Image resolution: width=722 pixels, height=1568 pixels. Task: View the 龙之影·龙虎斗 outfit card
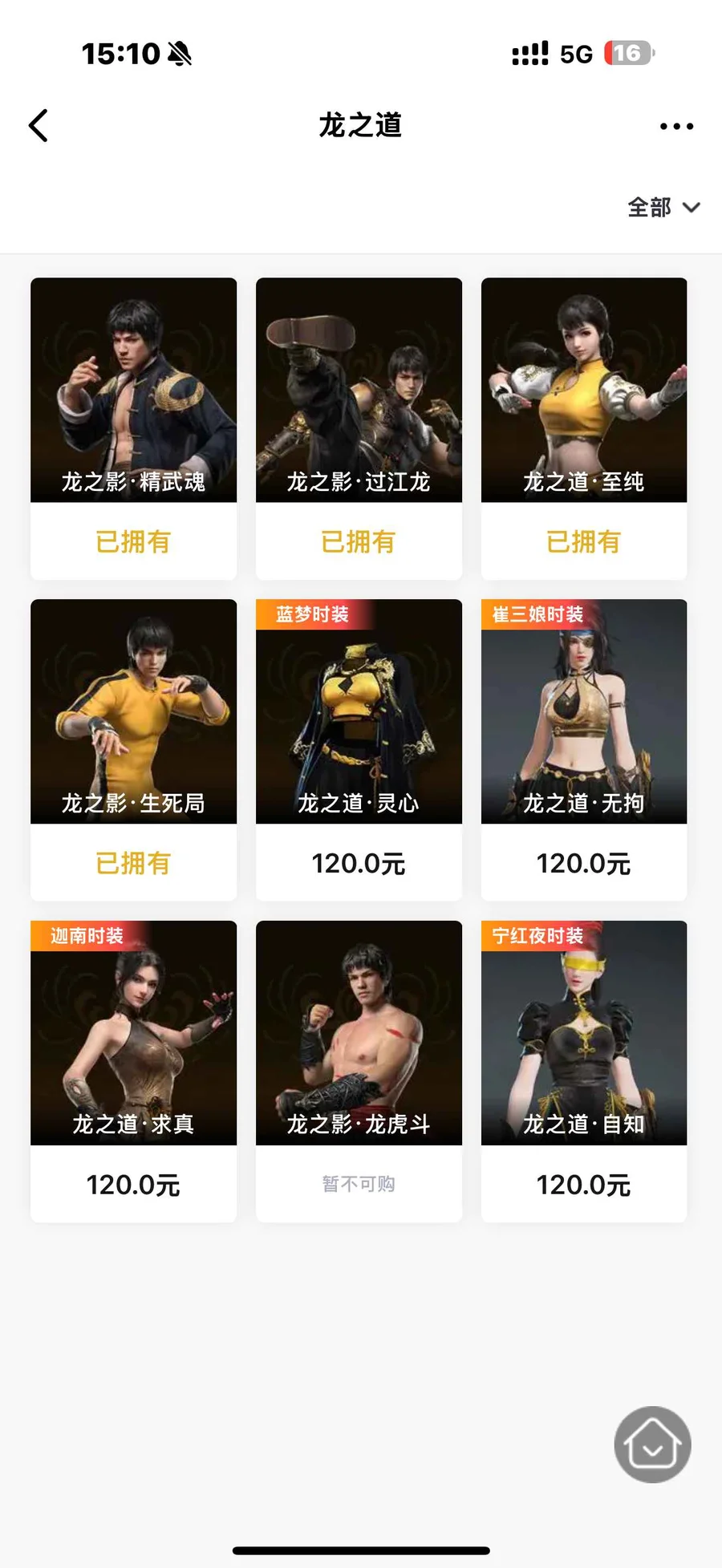point(359,1033)
